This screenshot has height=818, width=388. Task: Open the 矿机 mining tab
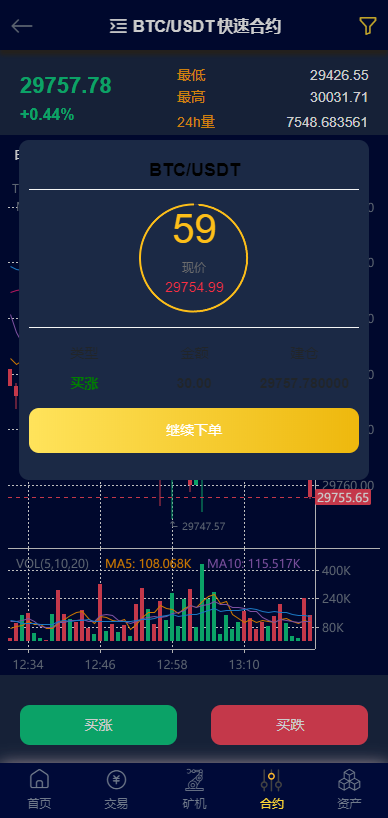click(194, 789)
